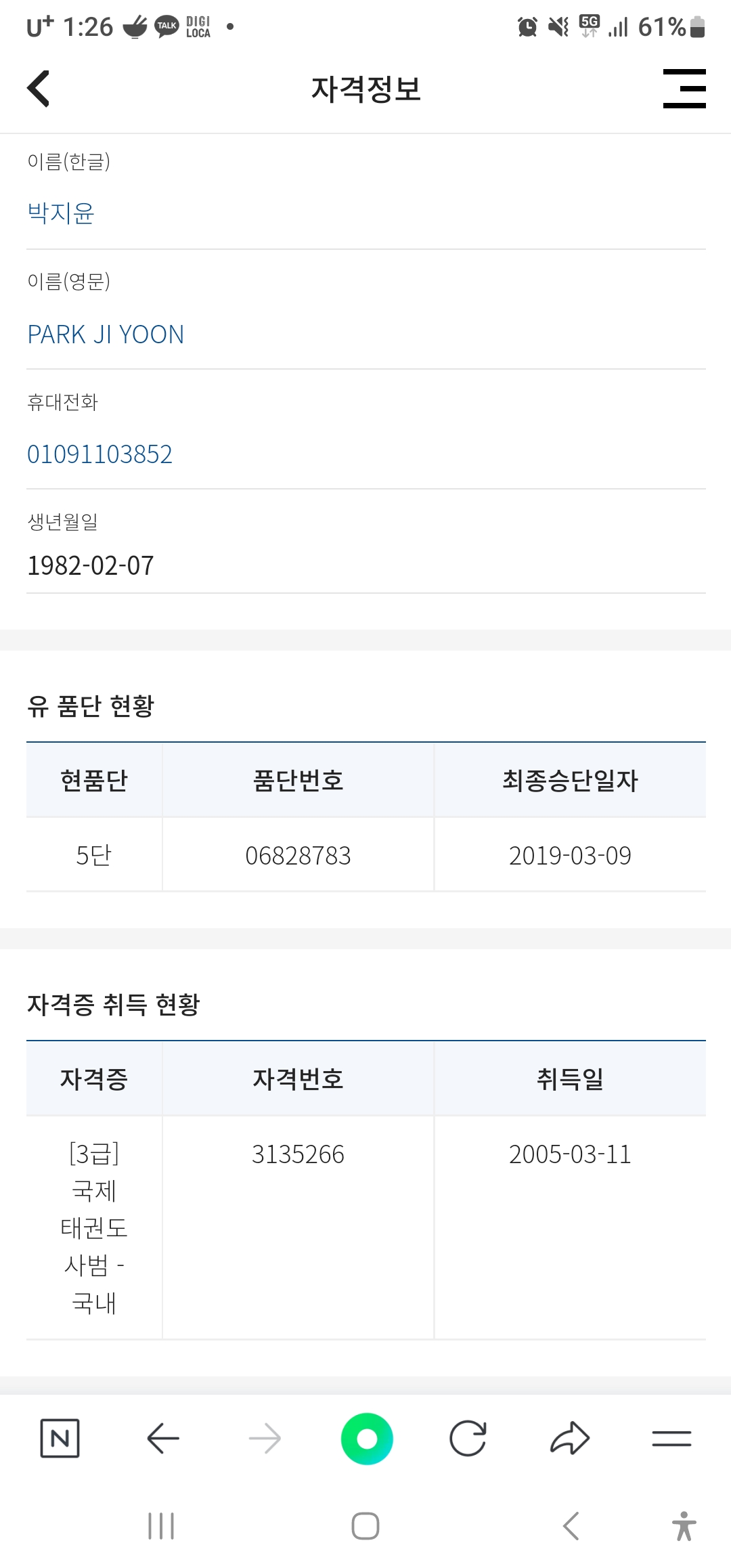Screen dimensions: 731x1568
Task: Open recent apps from the navigation bar
Action: tap(161, 1526)
